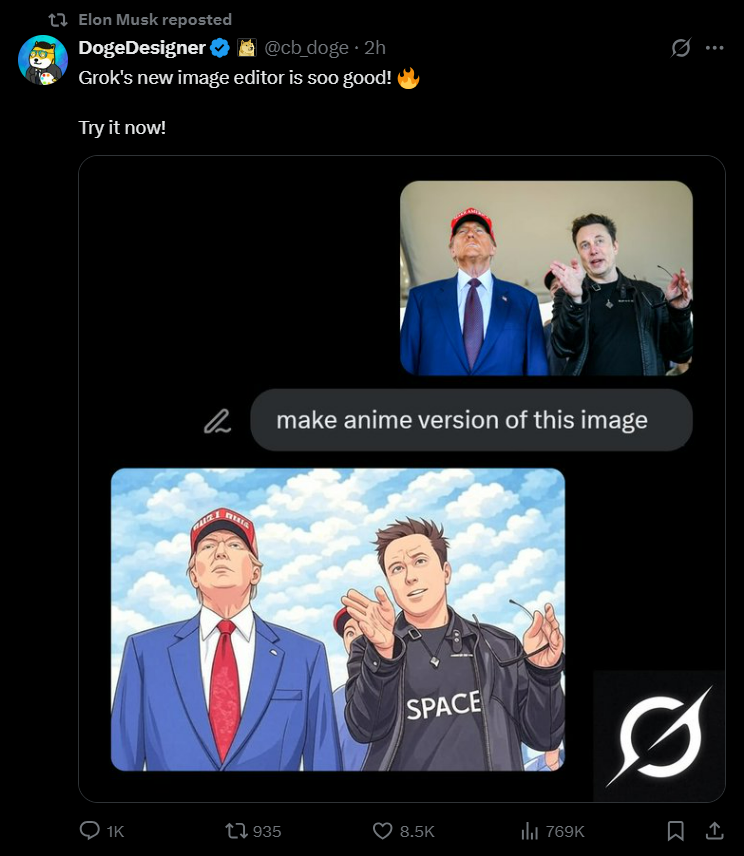
Task: Open the DogeDesigner profile name
Action: pyautogui.click(x=142, y=47)
